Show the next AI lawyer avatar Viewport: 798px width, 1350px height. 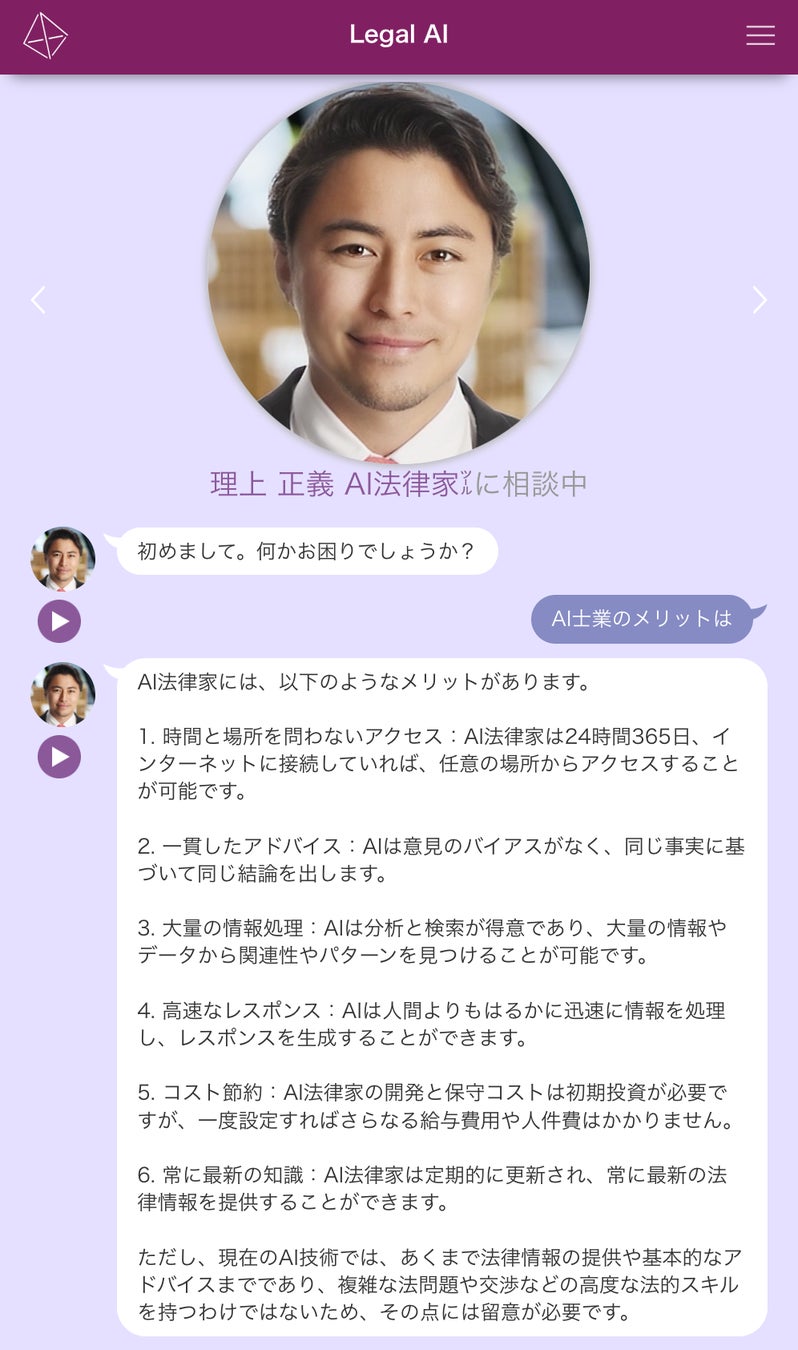[x=759, y=300]
